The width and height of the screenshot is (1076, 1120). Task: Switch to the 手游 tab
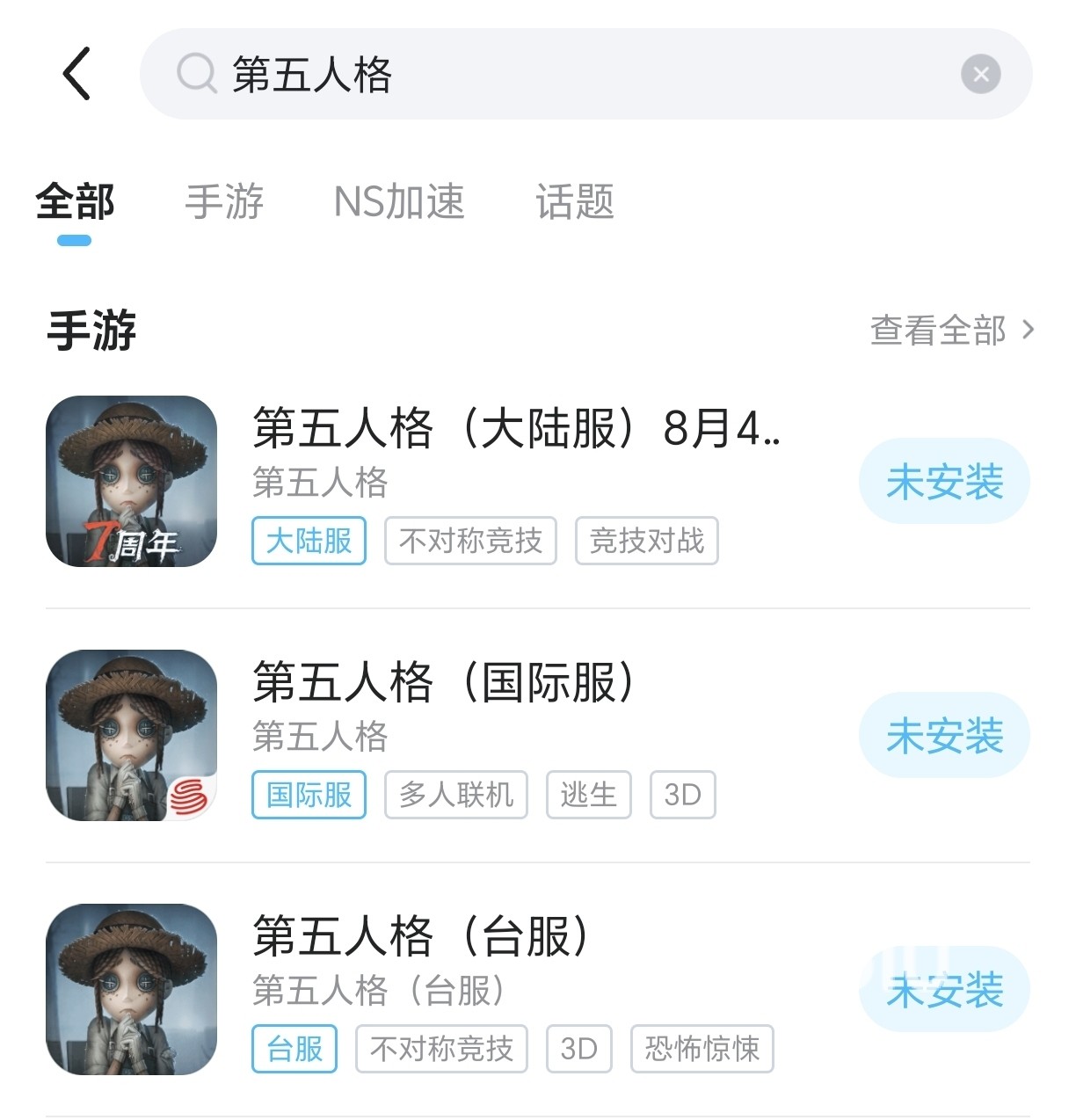tap(224, 202)
